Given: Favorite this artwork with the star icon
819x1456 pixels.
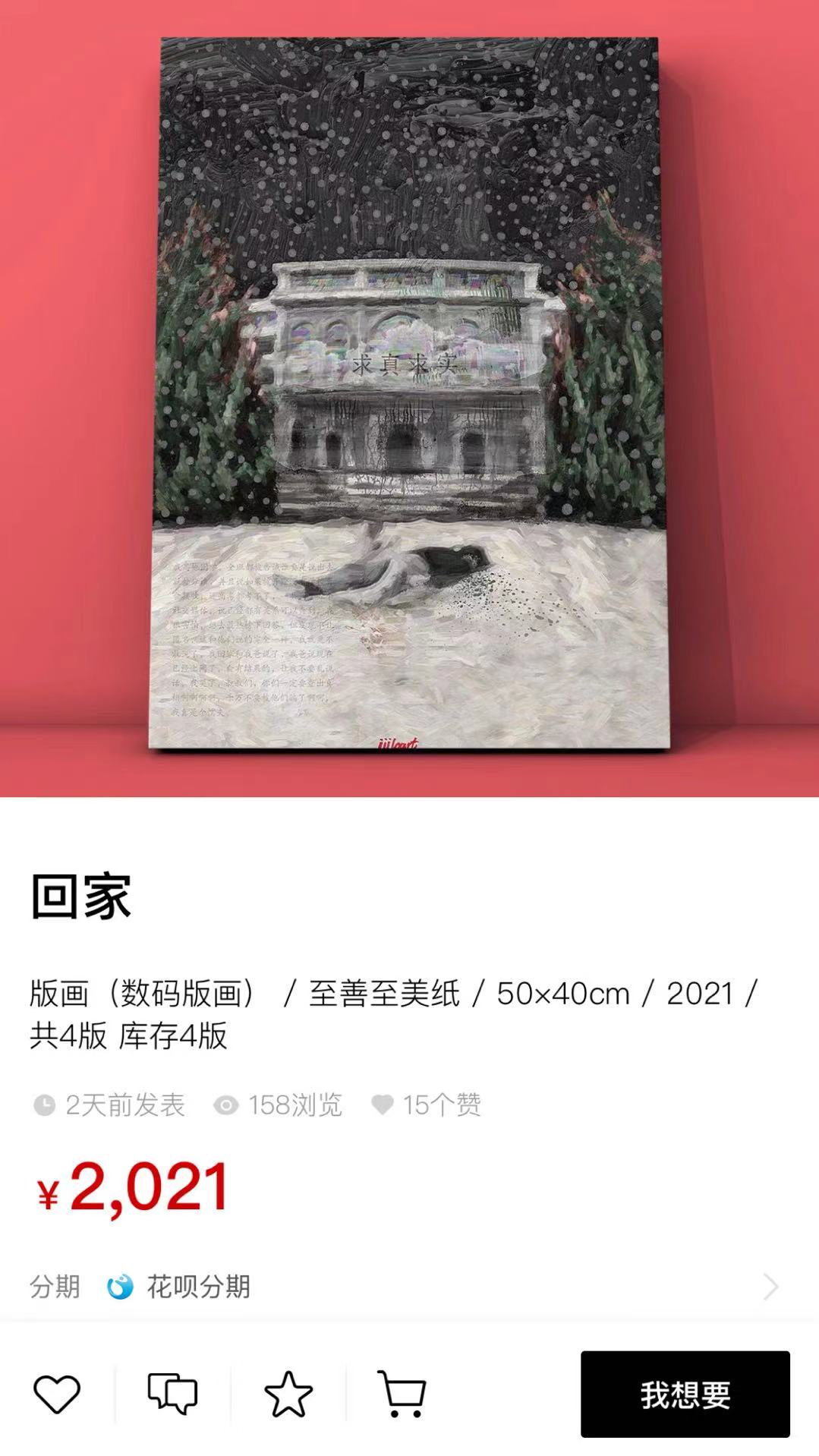Looking at the screenshot, I should (x=288, y=1394).
